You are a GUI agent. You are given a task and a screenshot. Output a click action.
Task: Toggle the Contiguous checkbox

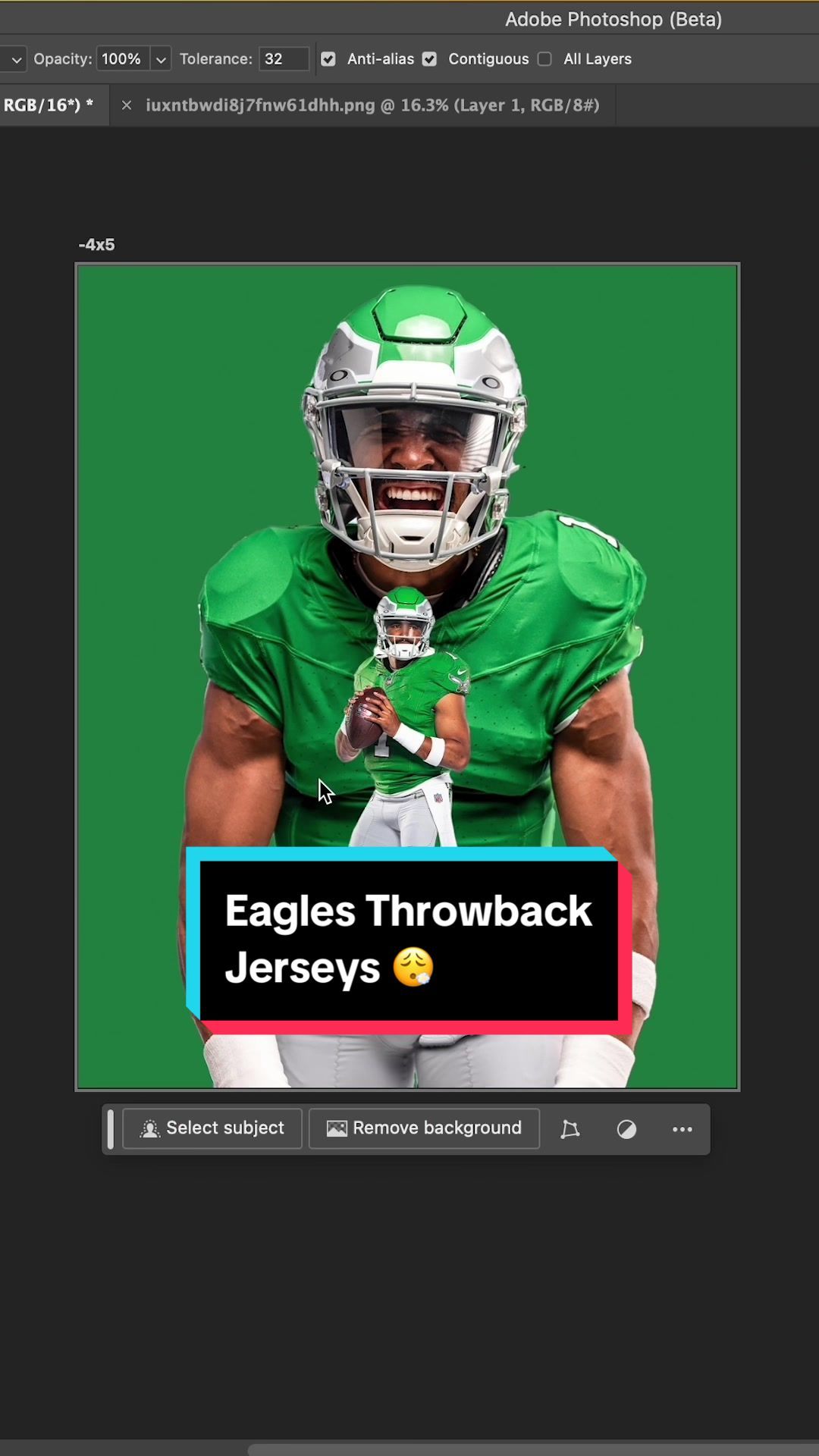[x=429, y=58]
